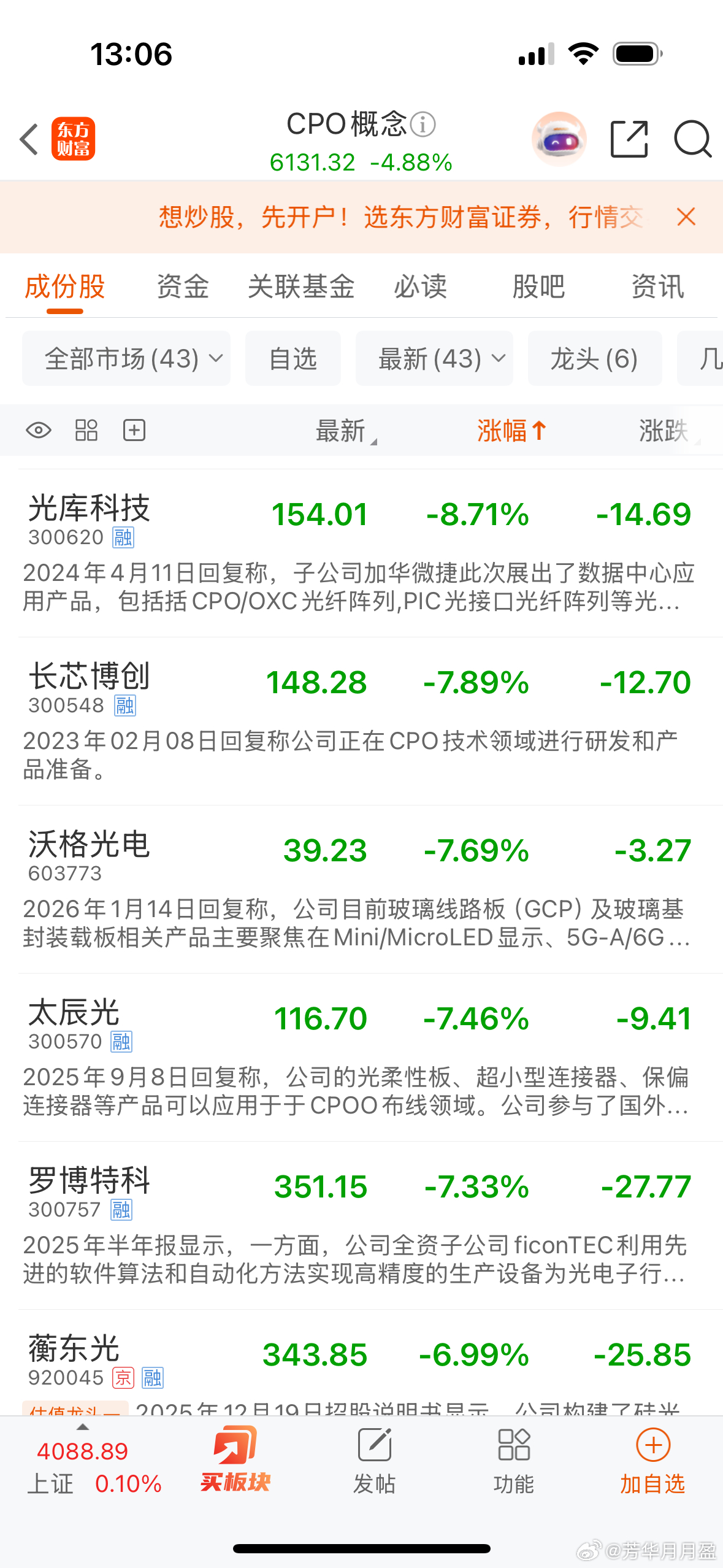Toggle the eye visibility icon
The image size is (723, 1568).
coord(39,431)
